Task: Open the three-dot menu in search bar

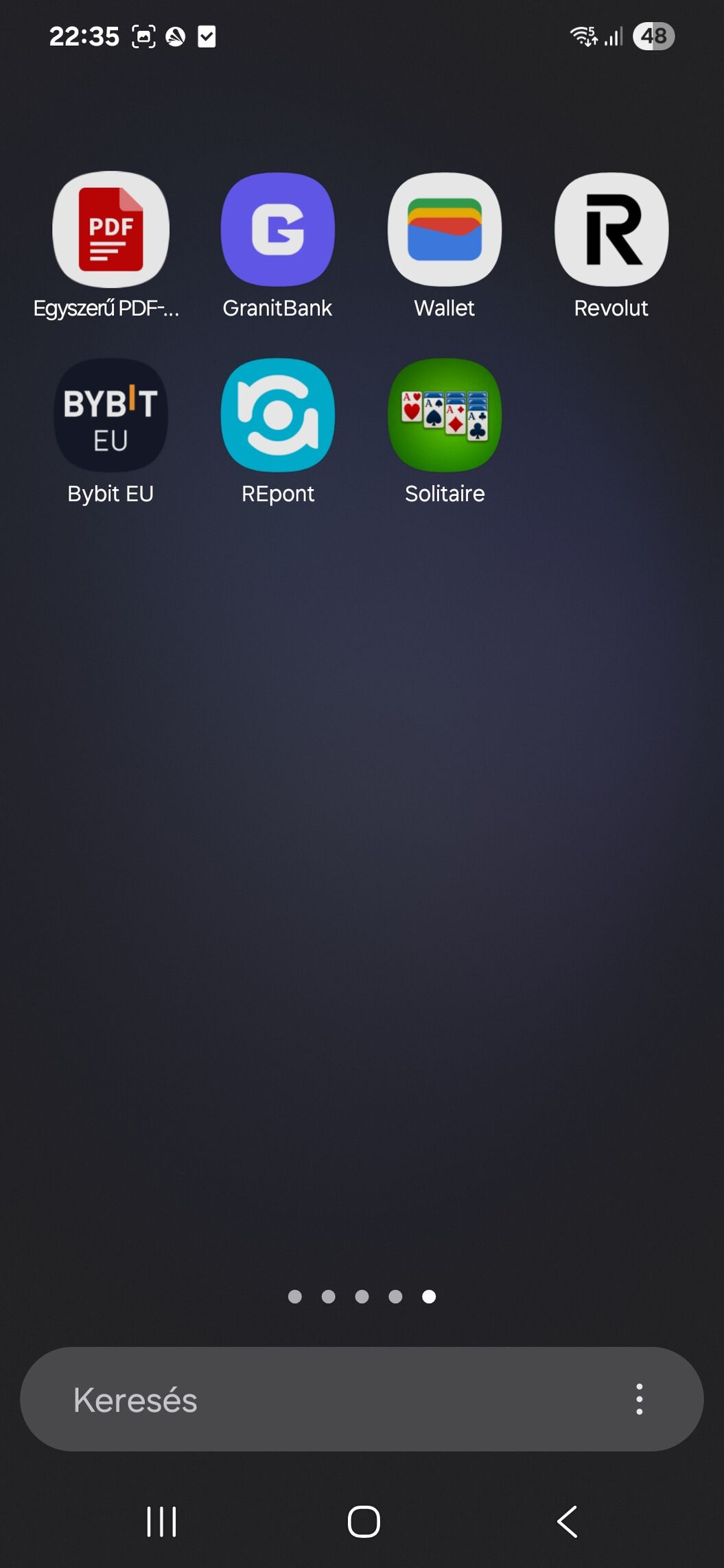Action: (x=639, y=1399)
